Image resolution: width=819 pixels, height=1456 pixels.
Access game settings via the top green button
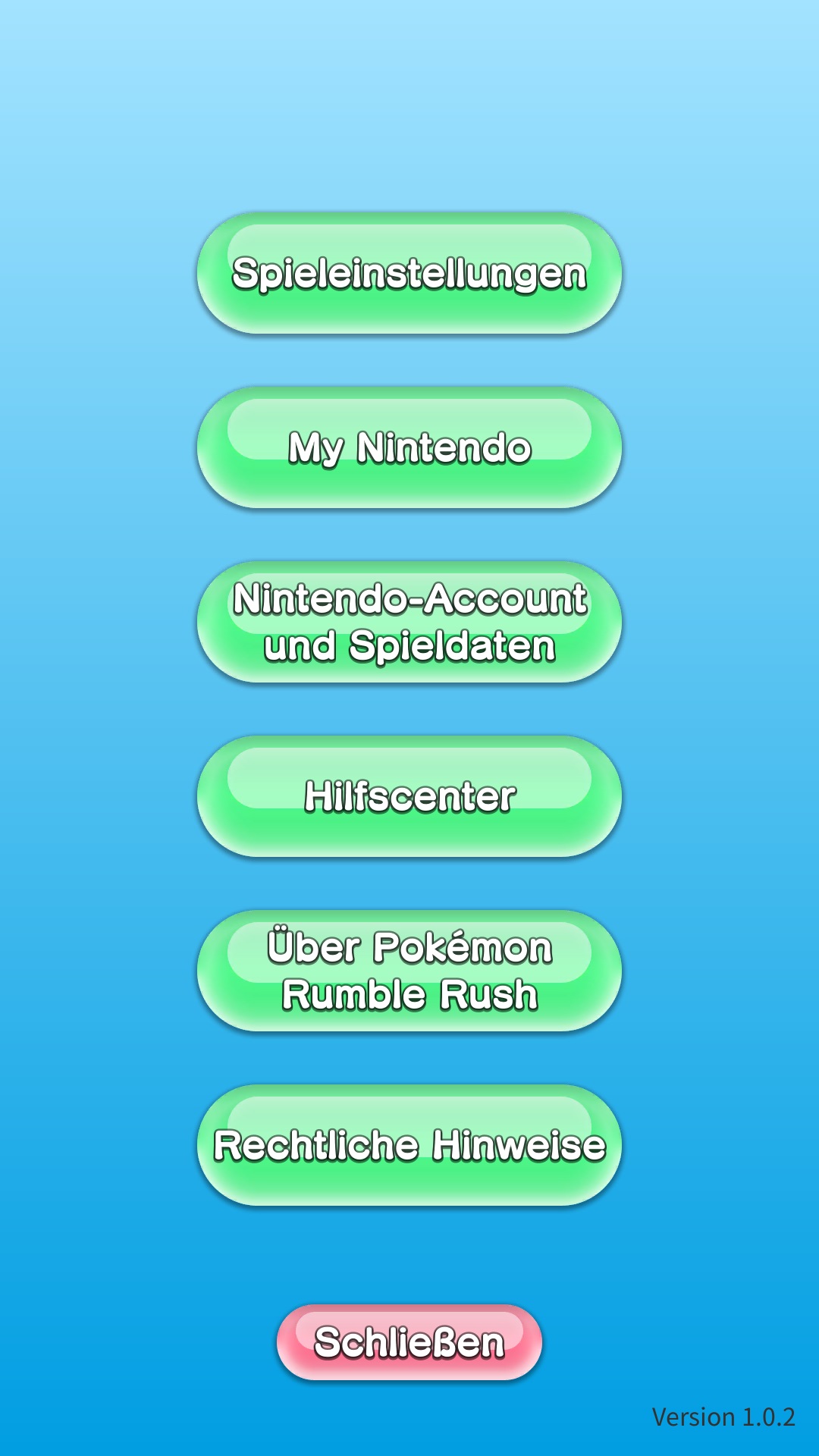408,275
